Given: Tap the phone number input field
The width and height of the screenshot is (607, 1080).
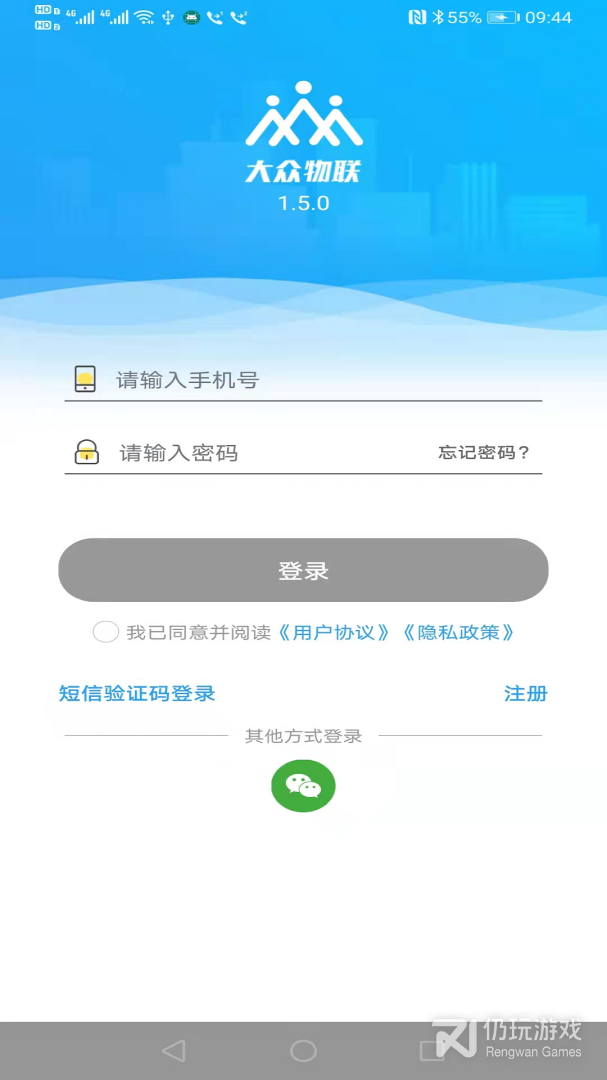Looking at the screenshot, I should (x=320, y=380).
